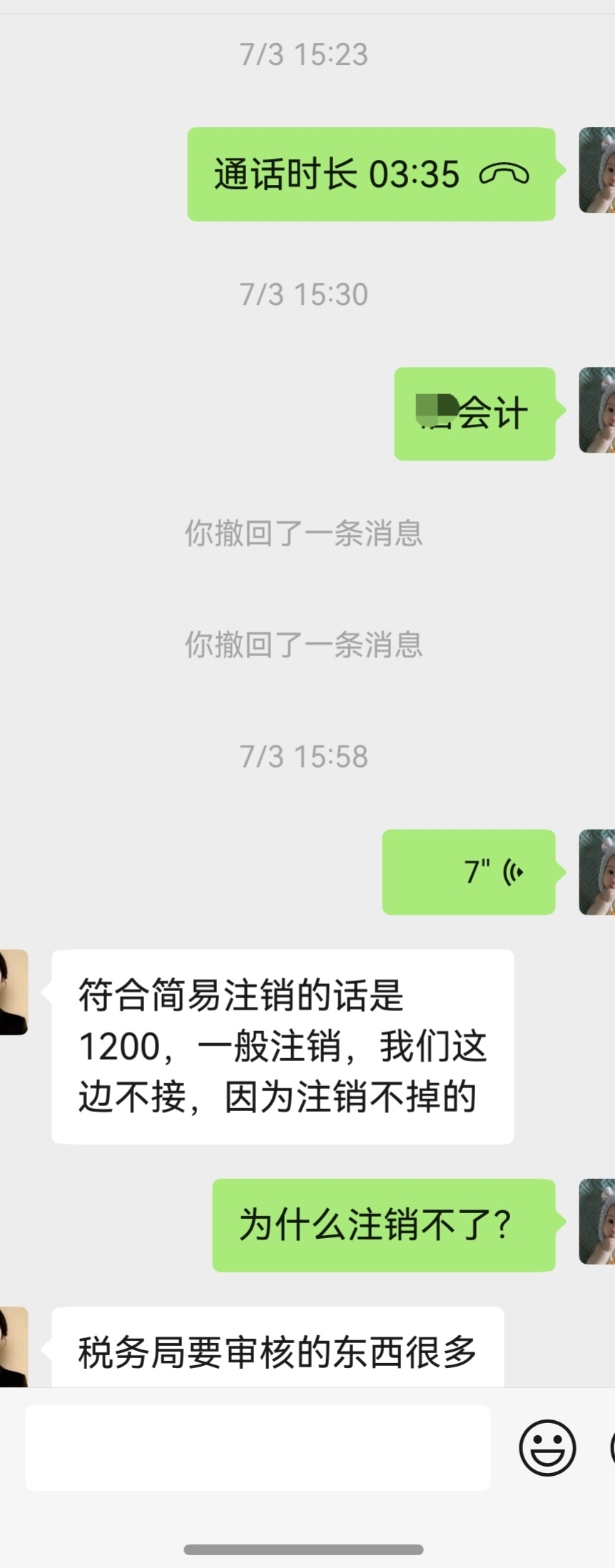Play the 7-second voice message
The width and height of the screenshot is (615, 1568).
pyautogui.click(x=469, y=872)
